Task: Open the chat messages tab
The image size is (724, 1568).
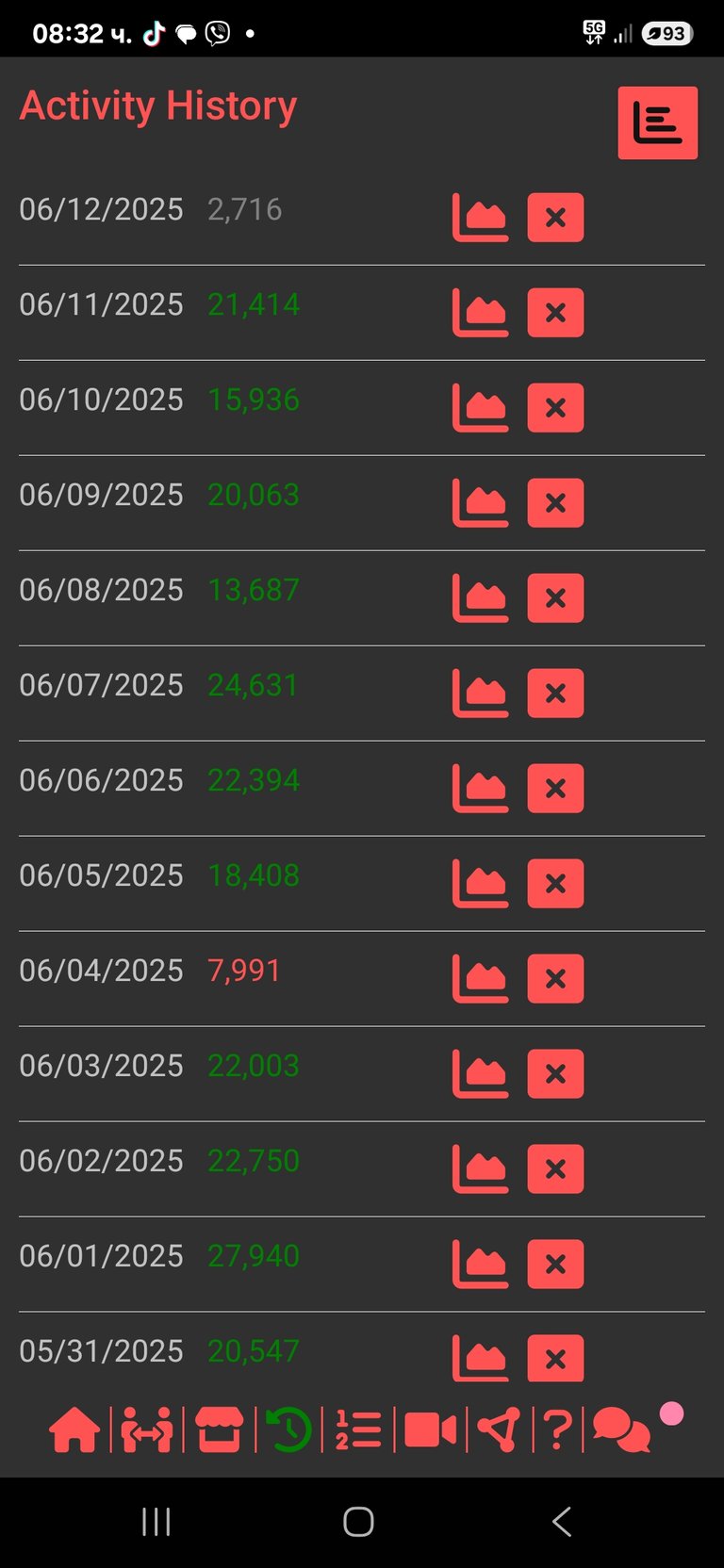Action: (x=621, y=1429)
